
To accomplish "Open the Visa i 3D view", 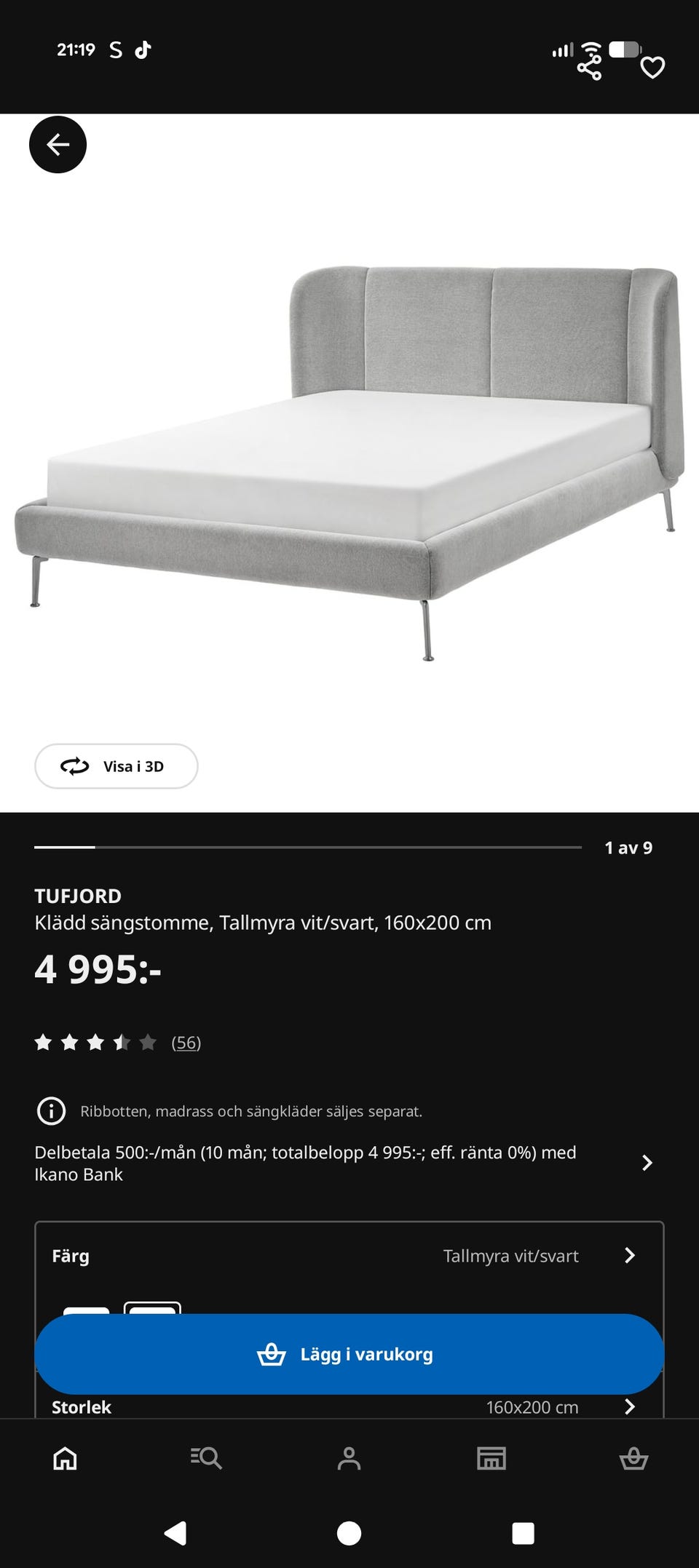I will 116,766.
